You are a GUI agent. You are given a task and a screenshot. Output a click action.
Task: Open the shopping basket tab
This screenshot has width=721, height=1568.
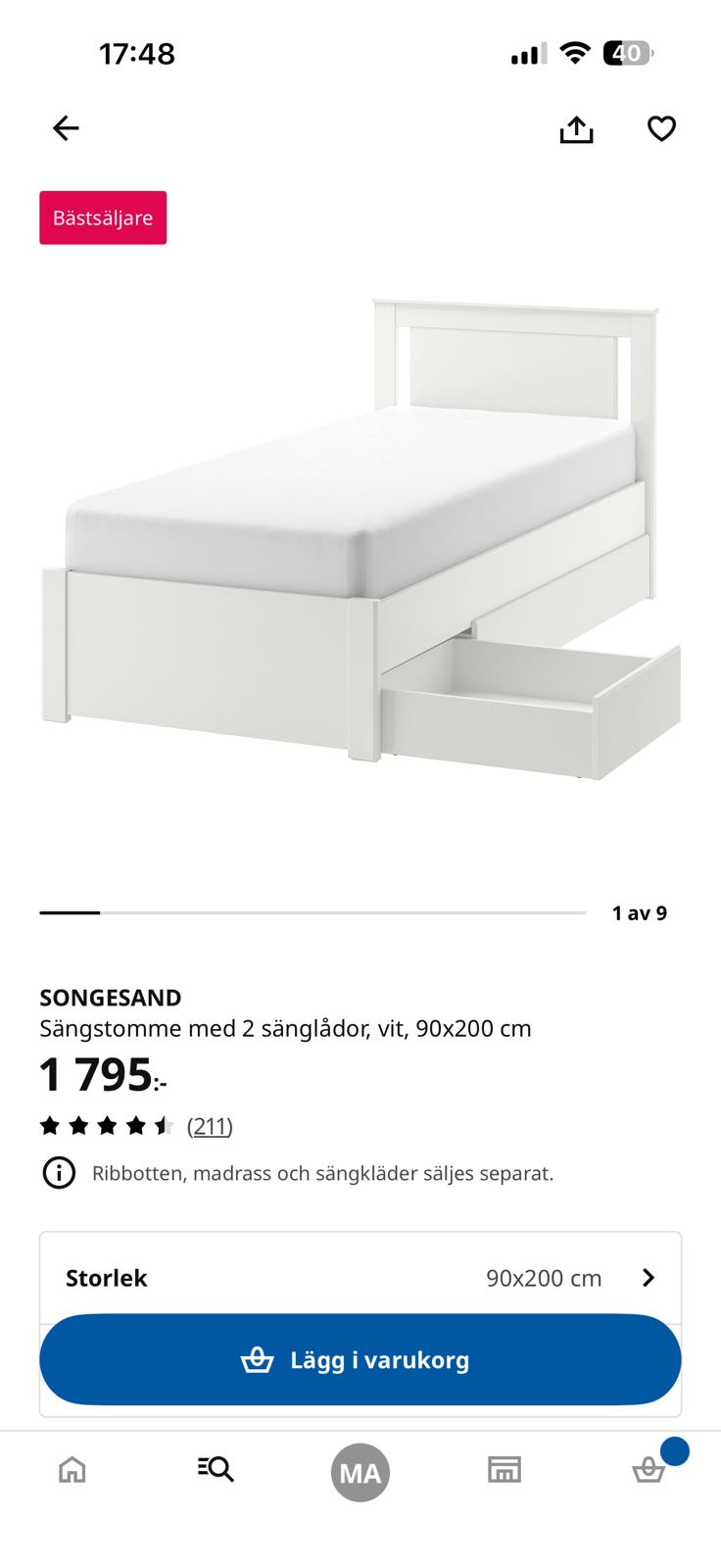click(649, 1469)
